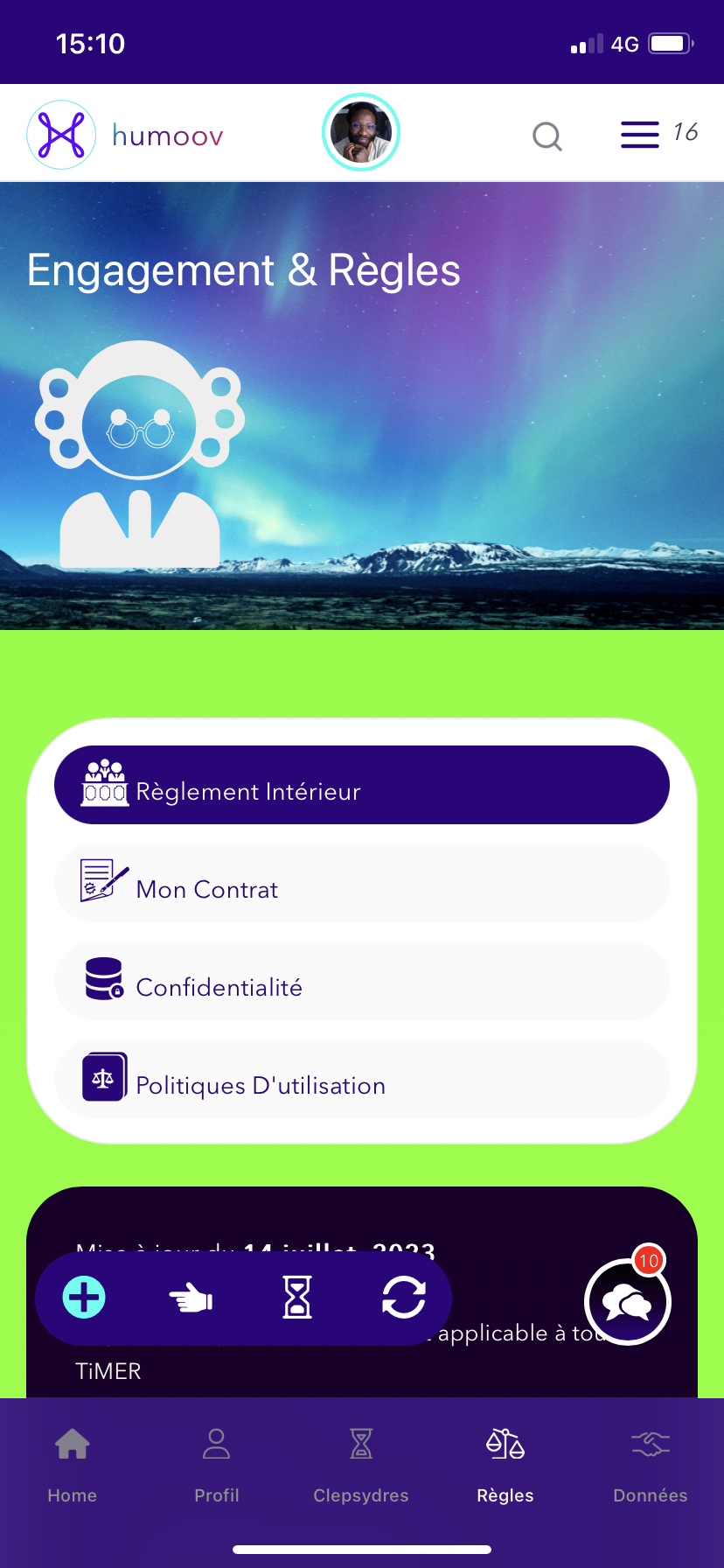Open the search magnifier icon
The image size is (724, 1568).
pos(547,136)
